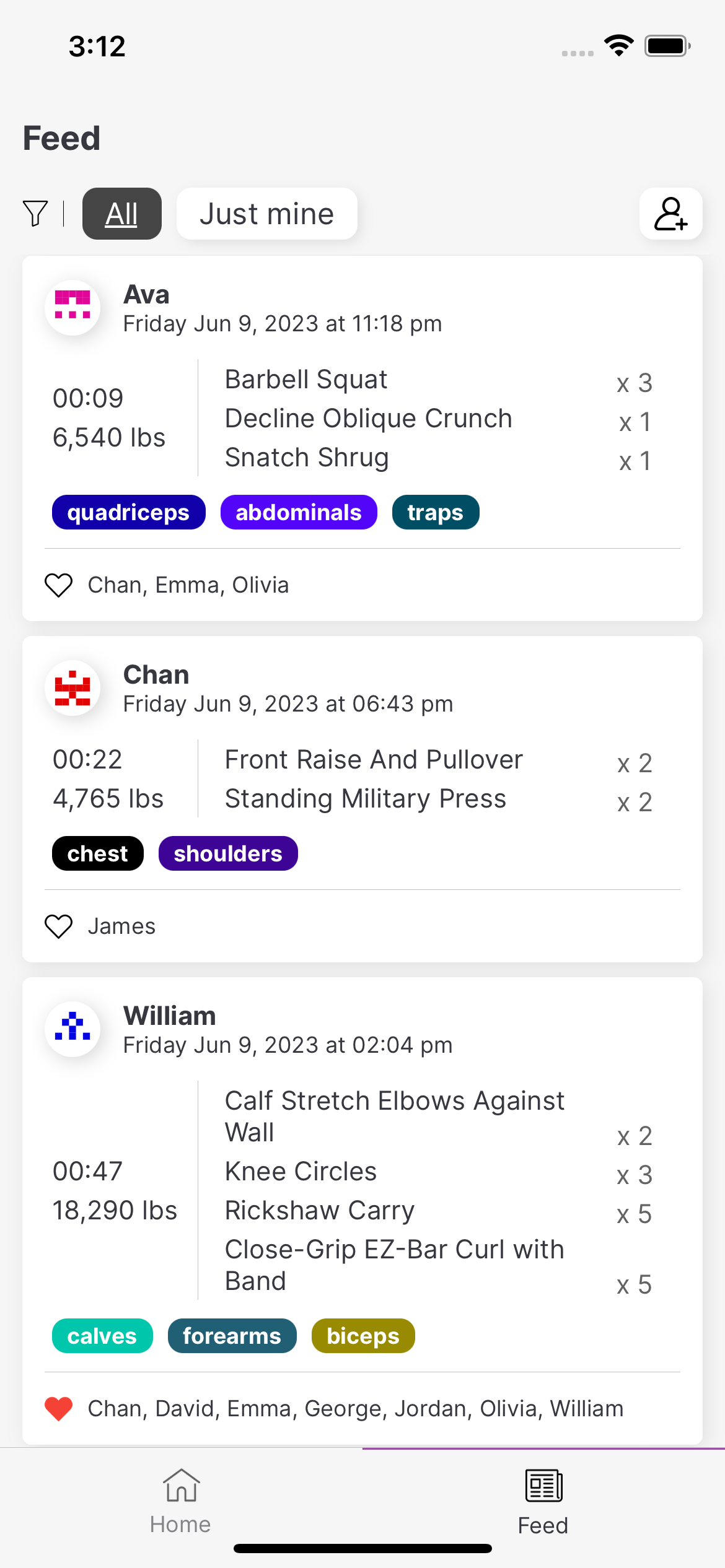Open the filter funnel icon
Screen dimensions: 725x1568
click(x=35, y=214)
